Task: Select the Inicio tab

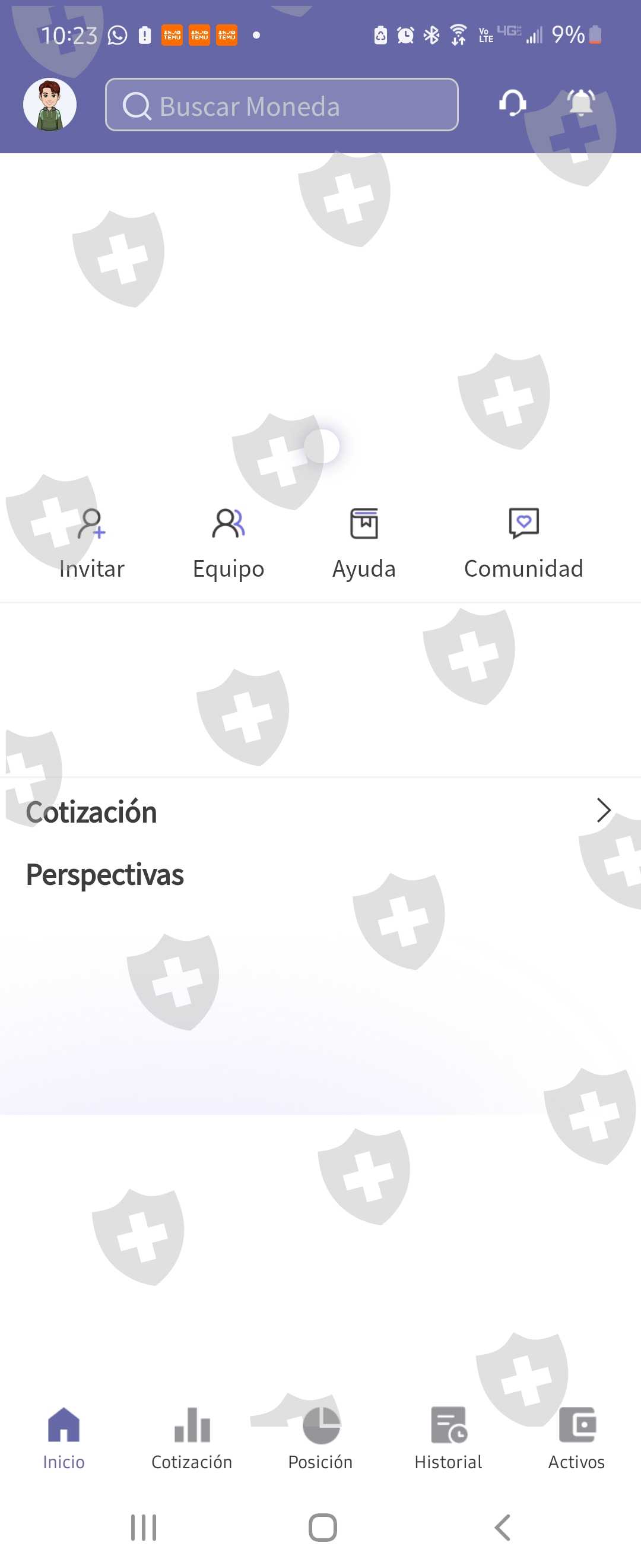Action: click(x=64, y=1438)
